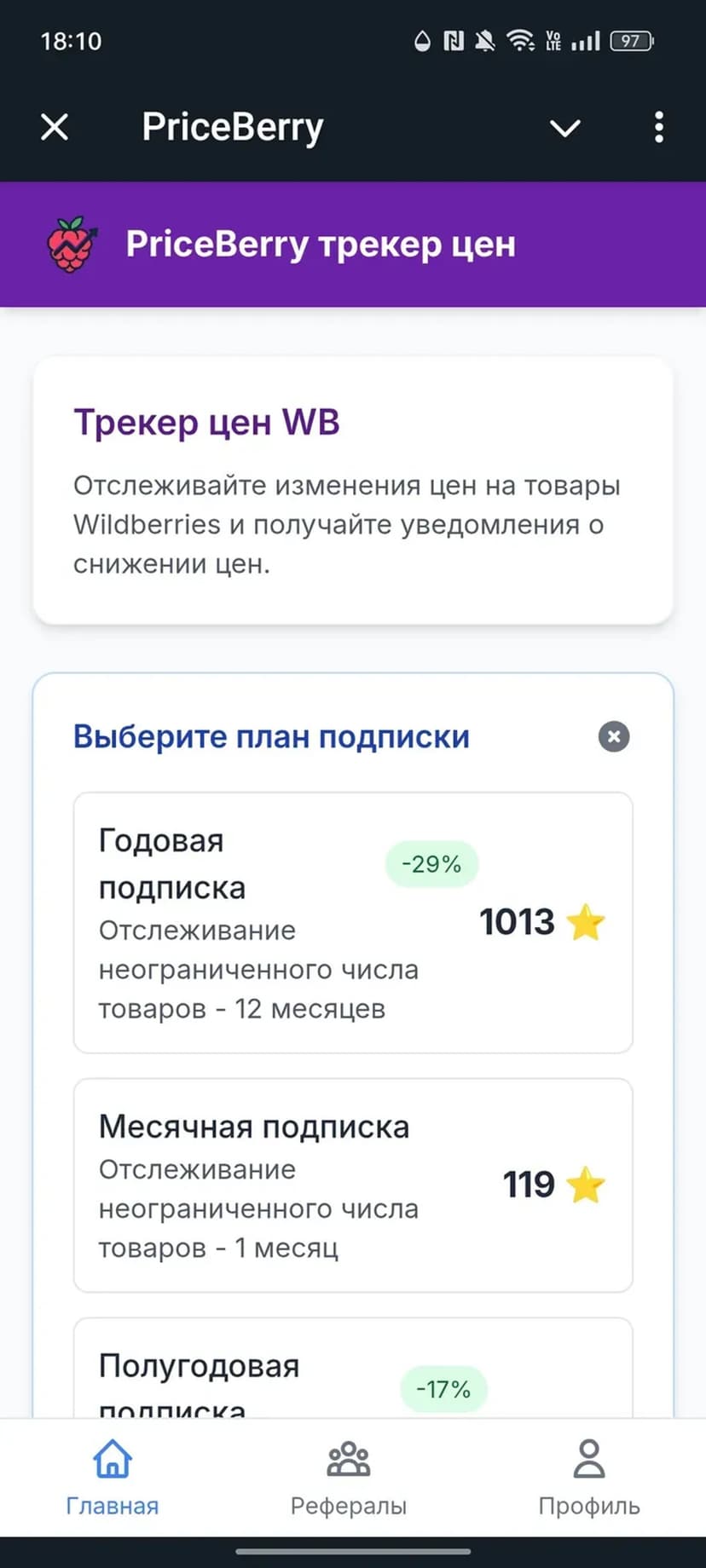706x1568 pixels.
Task: Switch to the Главная tab
Action: 113,1478
